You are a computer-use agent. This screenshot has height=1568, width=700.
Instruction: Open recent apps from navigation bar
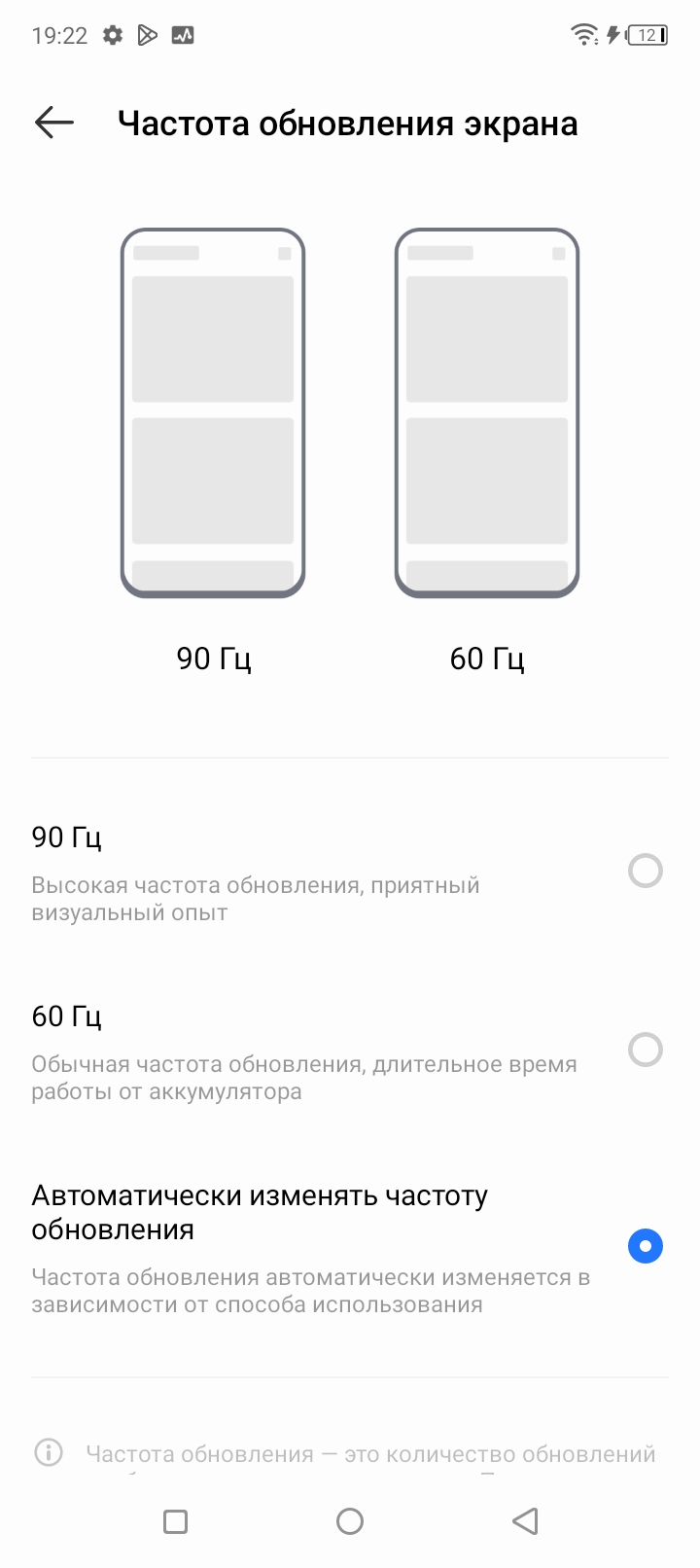pyautogui.click(x=176, y=1521)
